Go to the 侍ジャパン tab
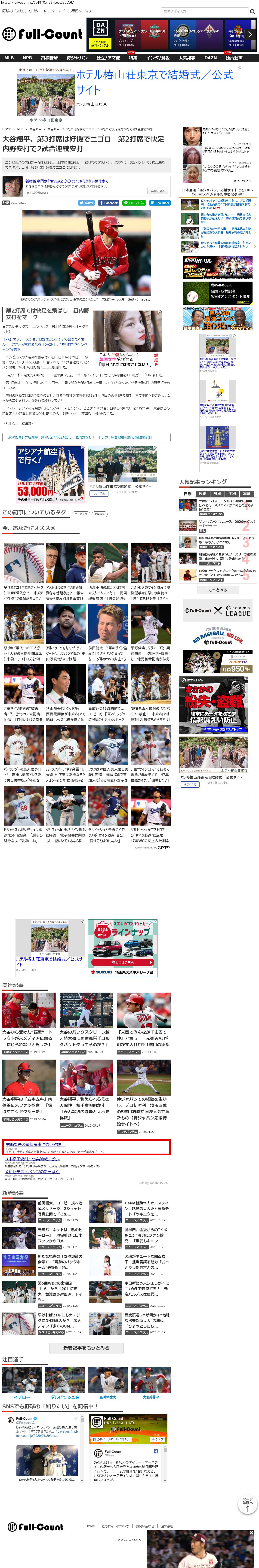The width and height of the screenshot is (259, 1568). pos(77,58)
